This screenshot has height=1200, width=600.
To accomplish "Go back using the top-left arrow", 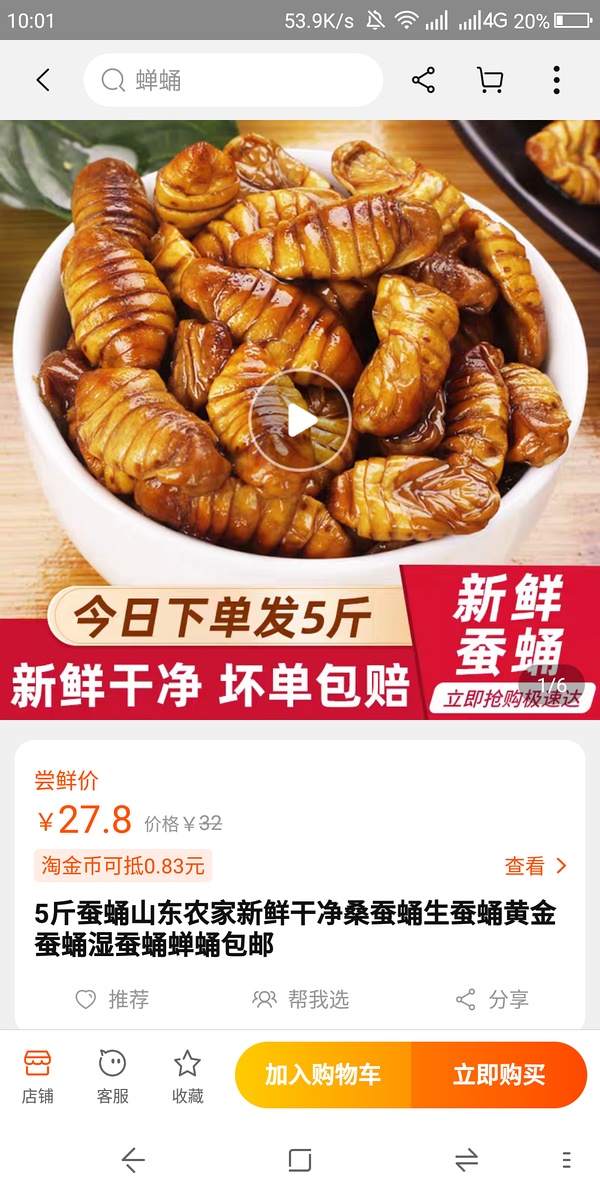I will (x=43, y=80).
